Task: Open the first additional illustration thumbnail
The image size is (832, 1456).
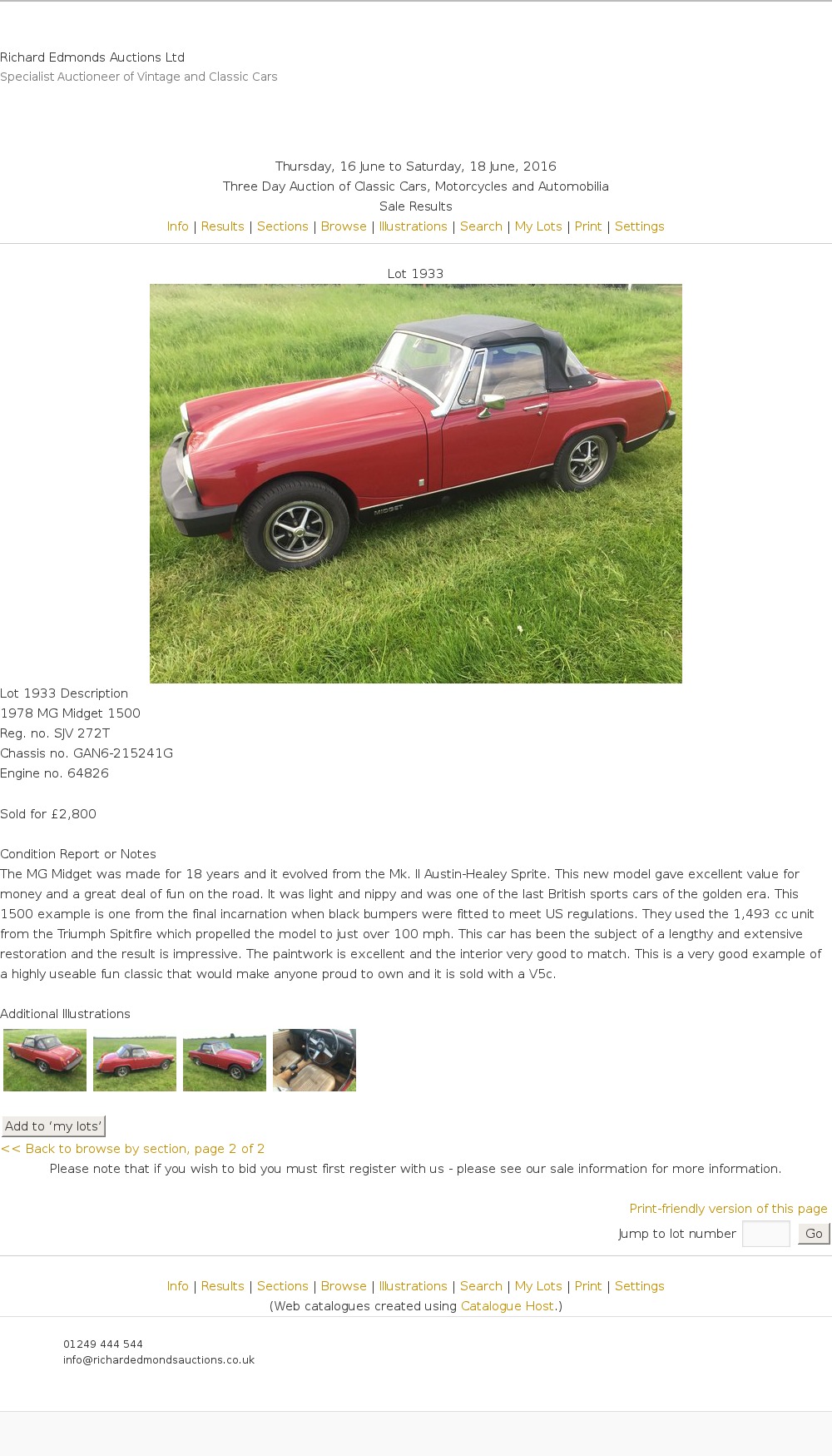Action: coord(45,1060)
